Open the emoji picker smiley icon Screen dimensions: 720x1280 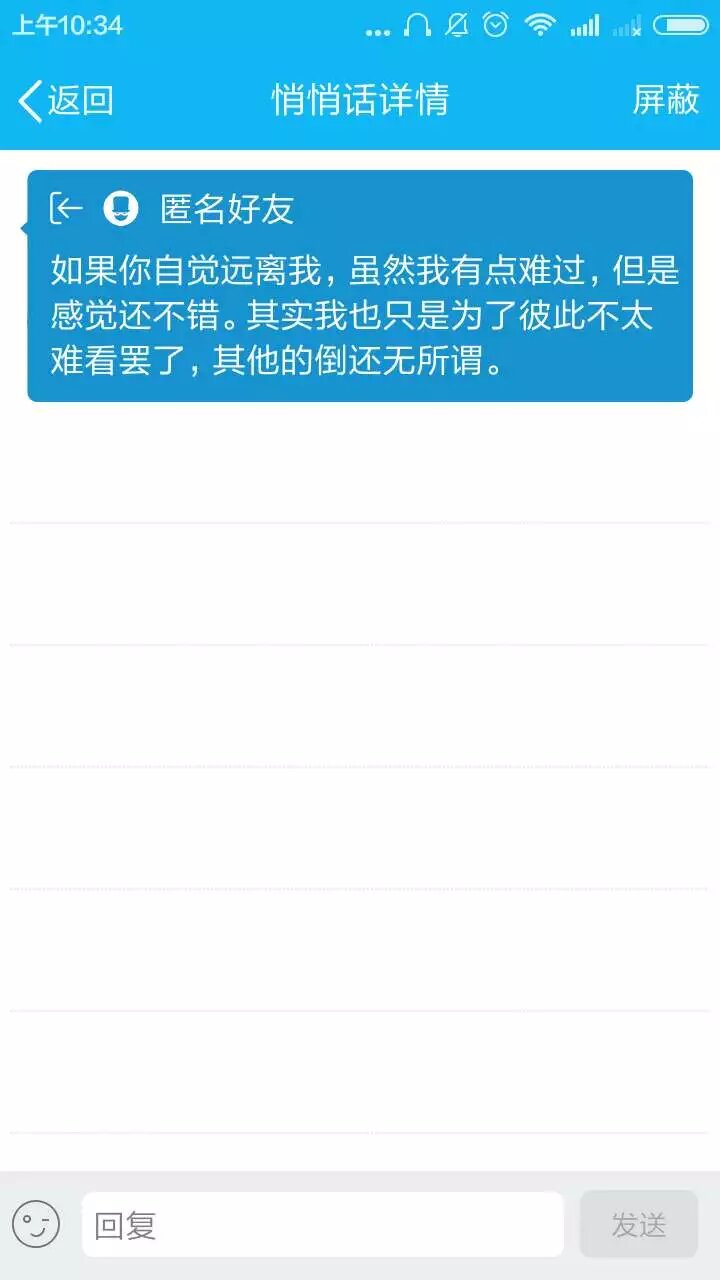click(x=36, y=1224)
